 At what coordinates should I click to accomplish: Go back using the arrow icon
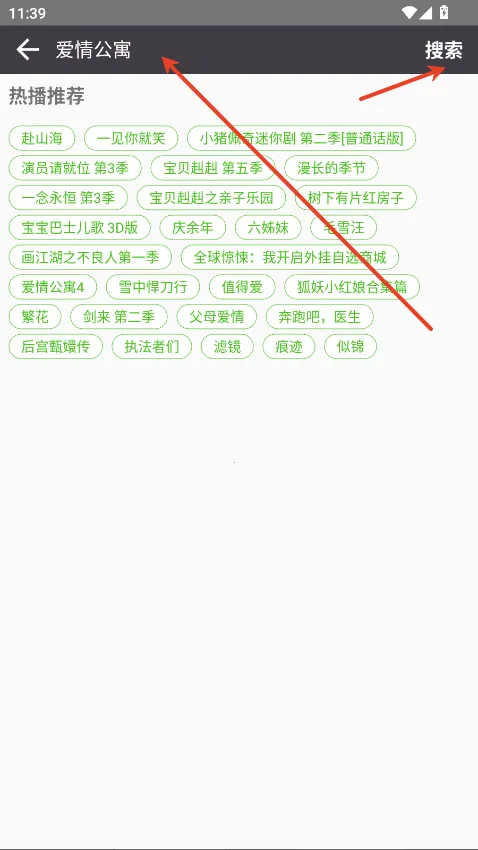tap(28, 50)
